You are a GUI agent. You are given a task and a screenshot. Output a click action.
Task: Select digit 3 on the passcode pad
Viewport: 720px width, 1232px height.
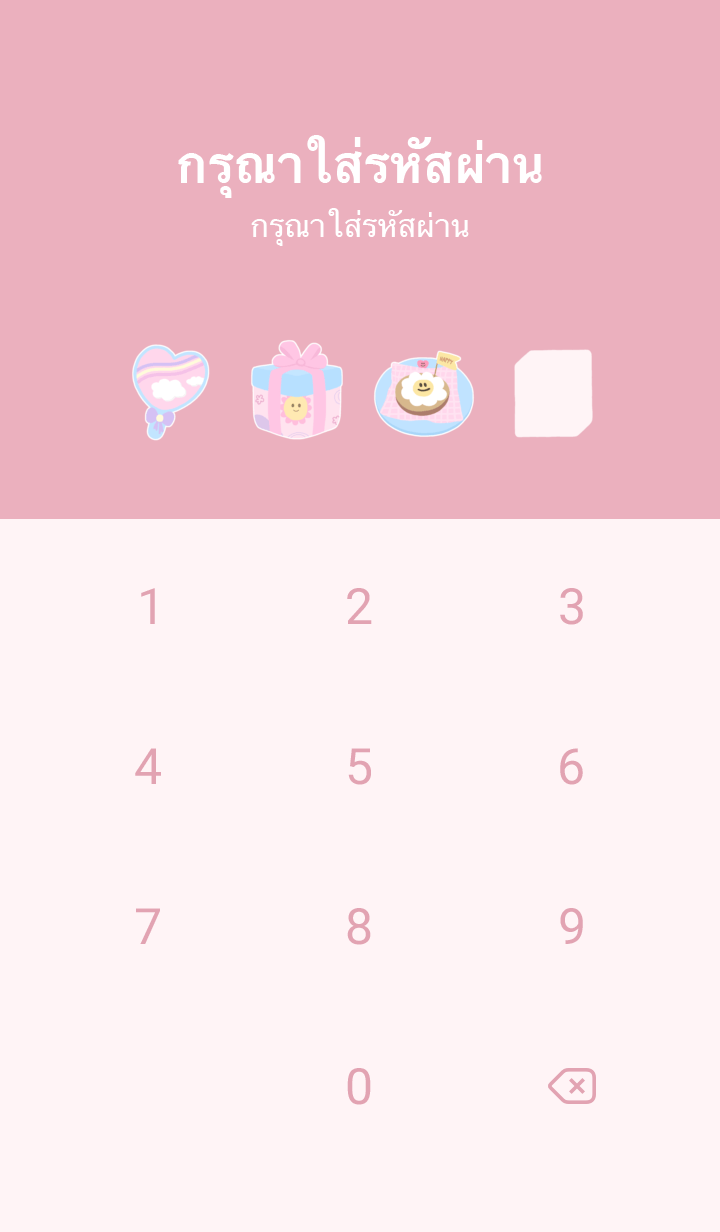pos(571,607)
